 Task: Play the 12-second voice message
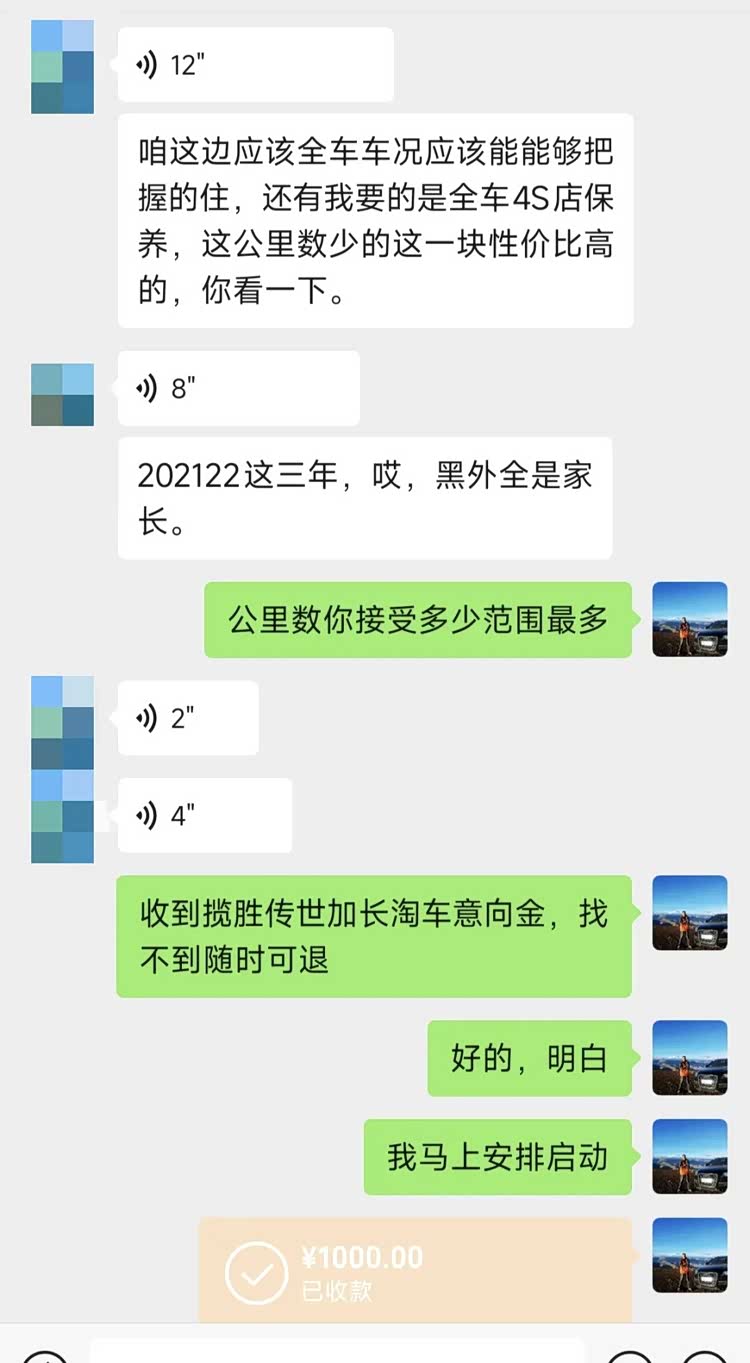pos(255,65)
